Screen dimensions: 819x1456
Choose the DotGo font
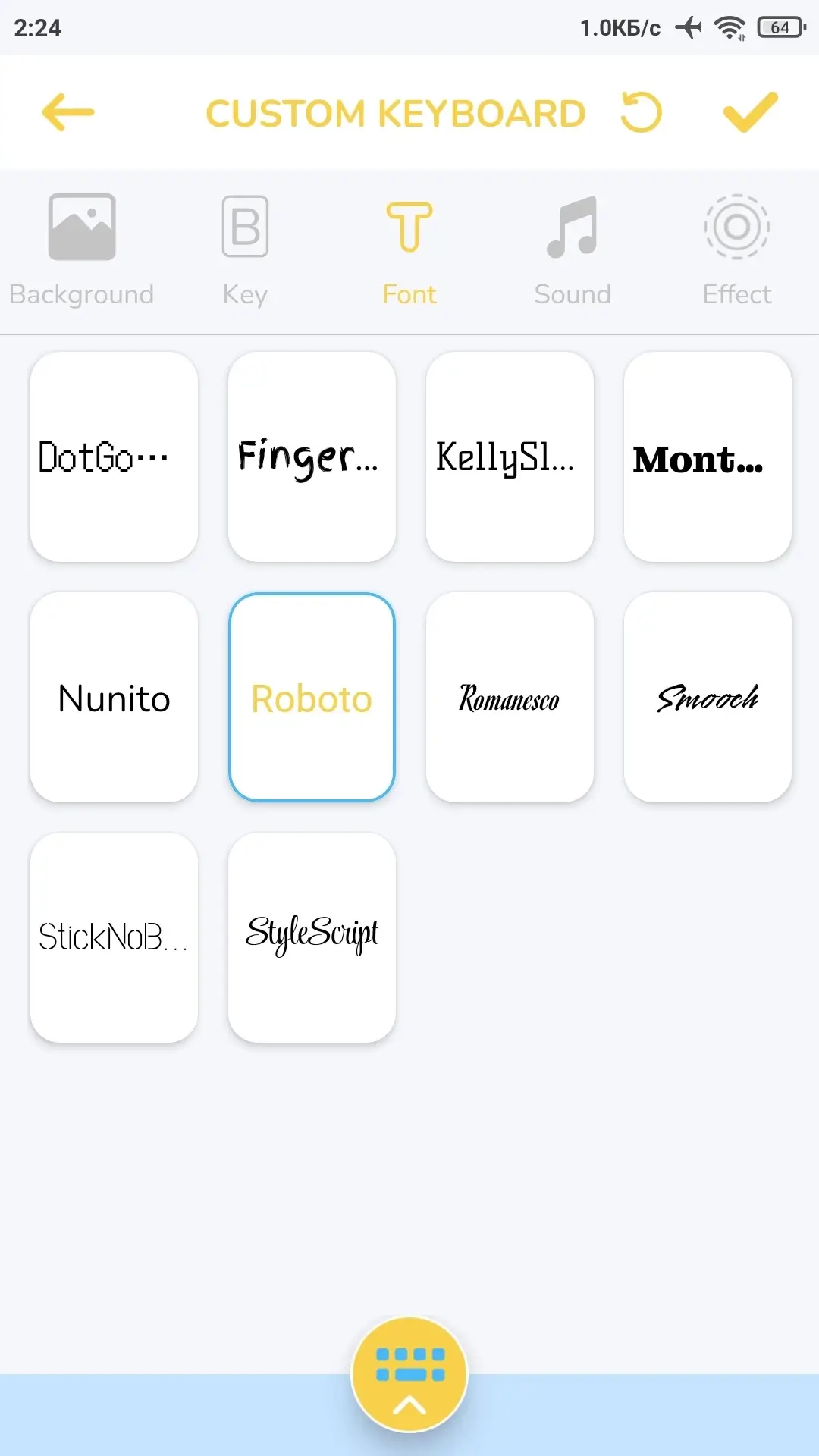(x=114, y=457)
